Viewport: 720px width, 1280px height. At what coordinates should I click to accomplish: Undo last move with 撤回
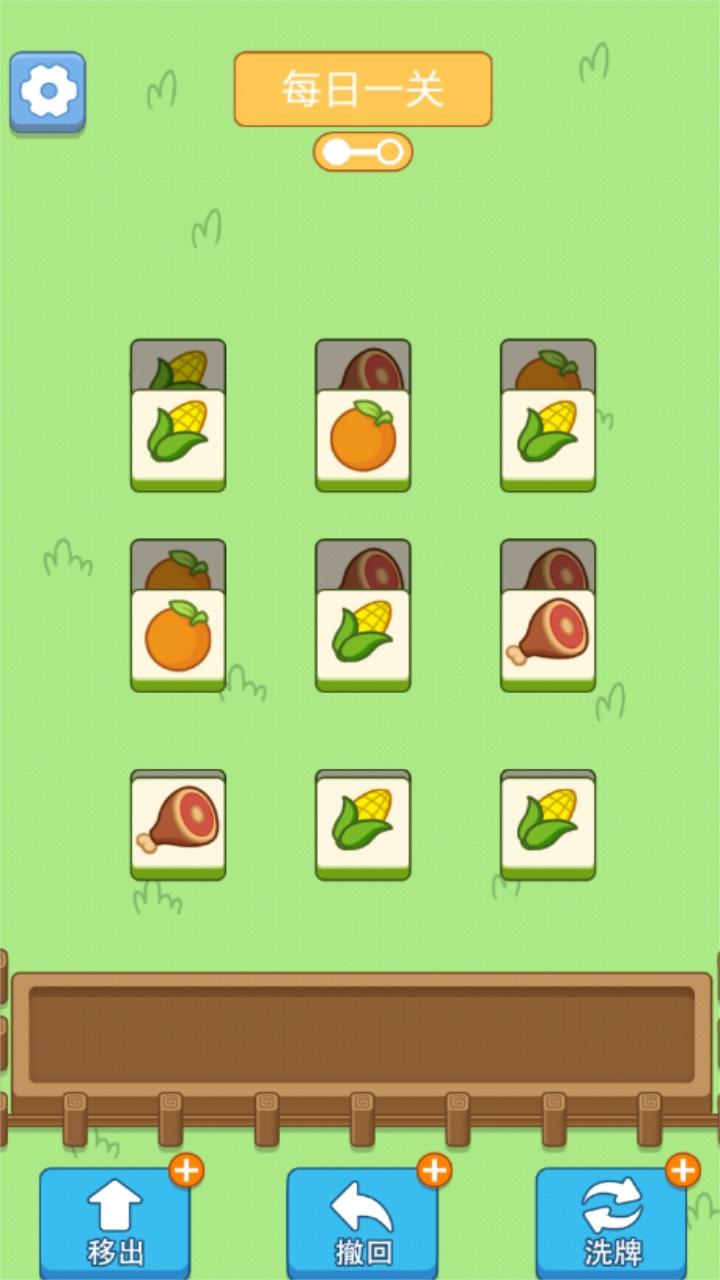[363, 1222]
